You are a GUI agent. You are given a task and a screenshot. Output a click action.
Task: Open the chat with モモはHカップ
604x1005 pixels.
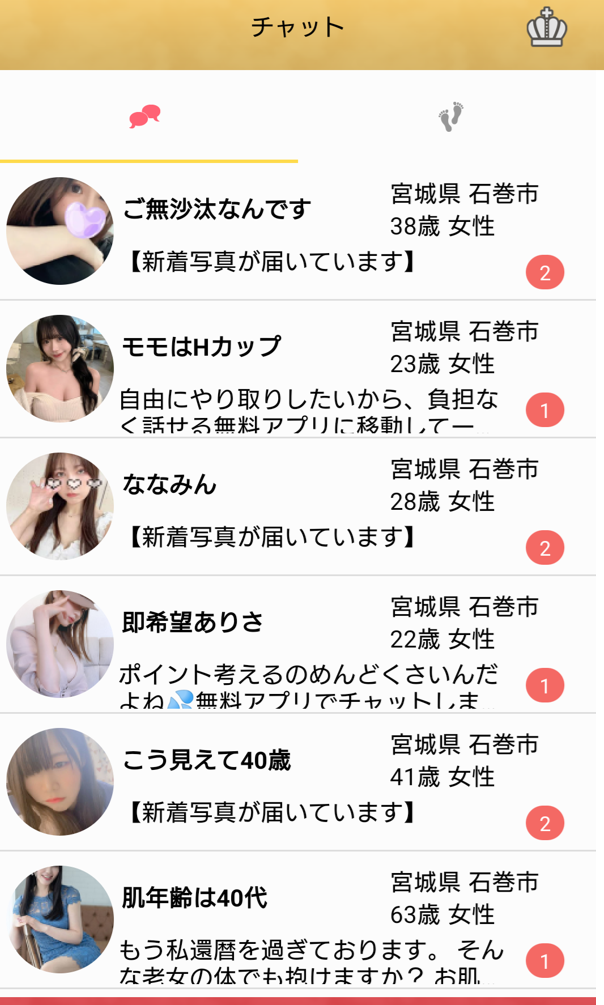(x=300, y=369)
